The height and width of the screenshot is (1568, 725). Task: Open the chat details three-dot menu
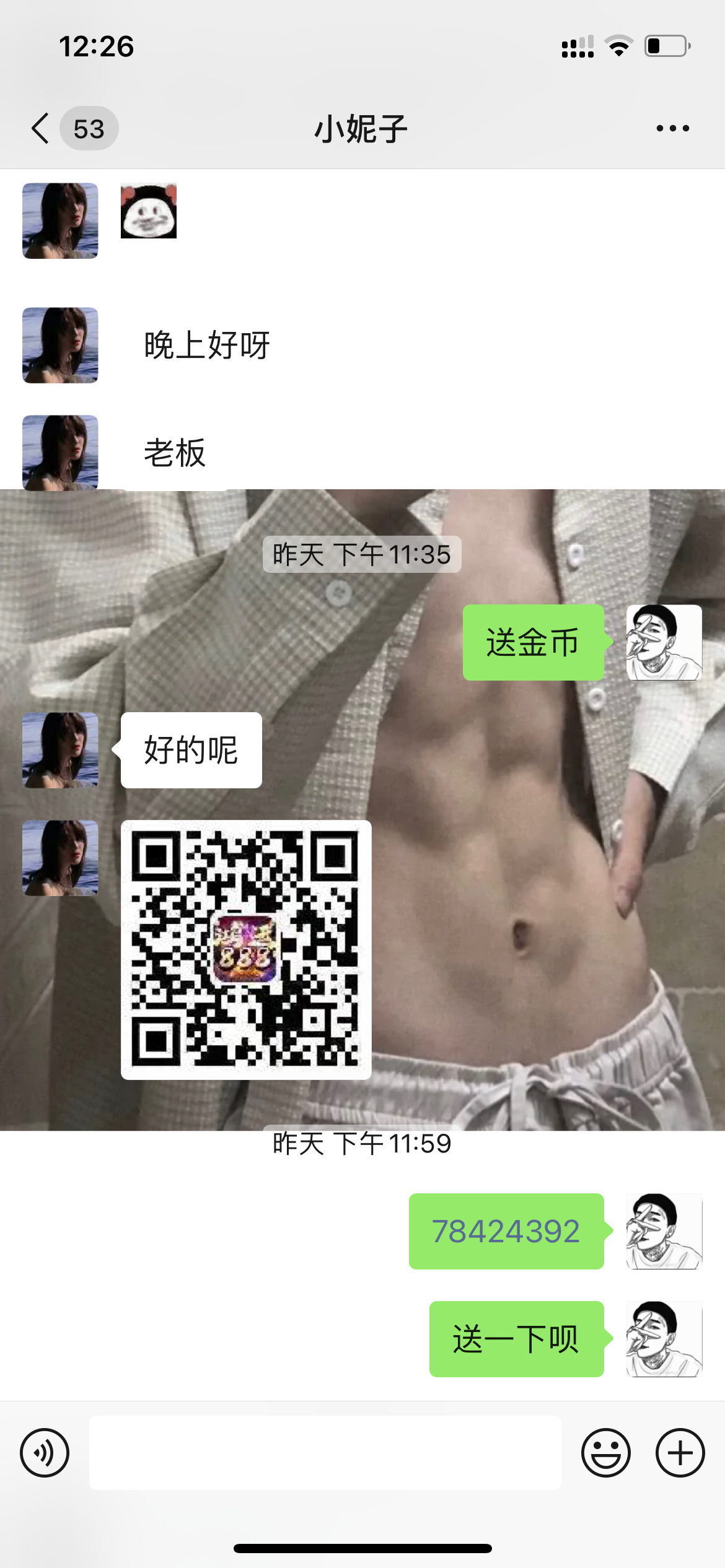pyautogui.click(x=672, y=128)
